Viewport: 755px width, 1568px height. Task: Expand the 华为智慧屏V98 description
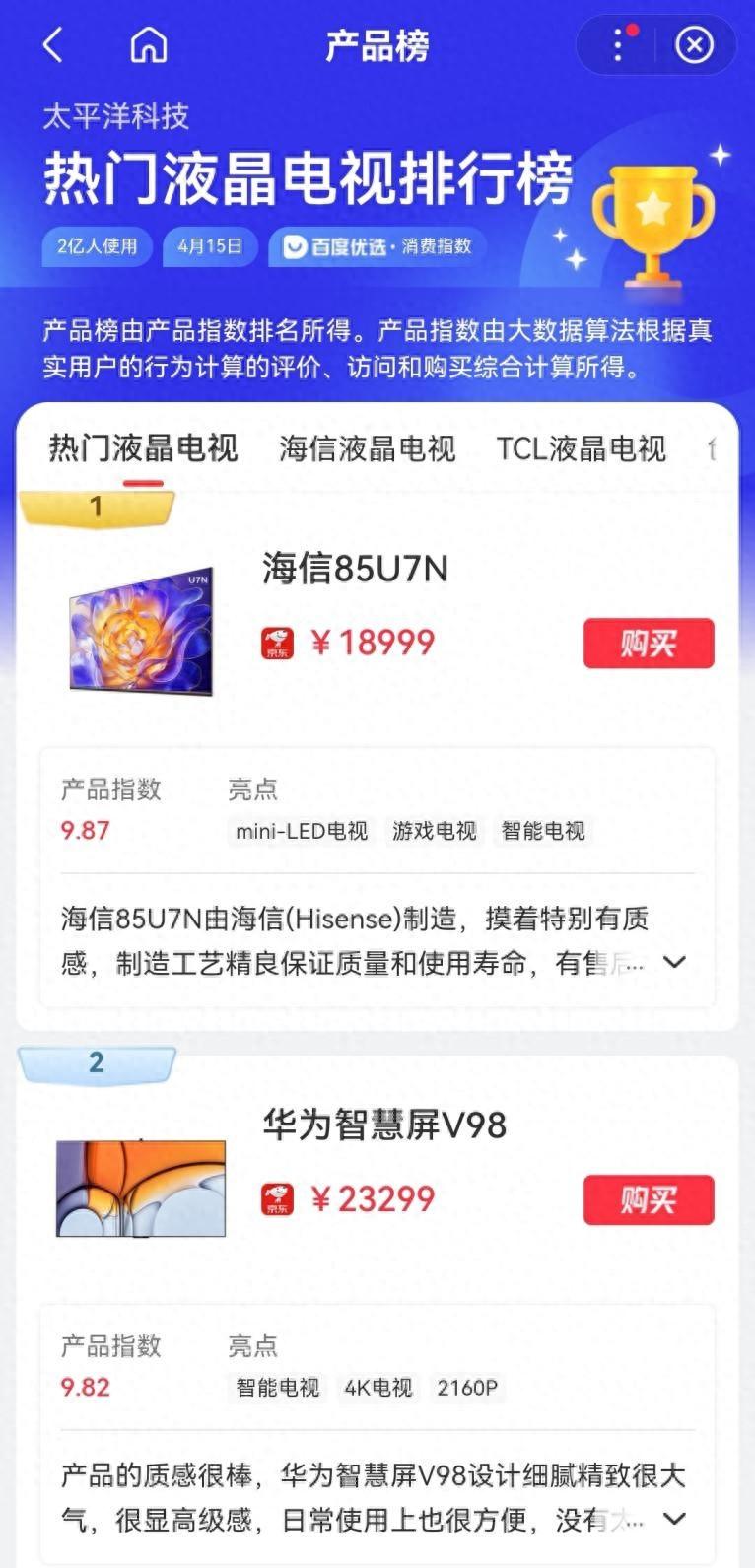(675, 1520)
